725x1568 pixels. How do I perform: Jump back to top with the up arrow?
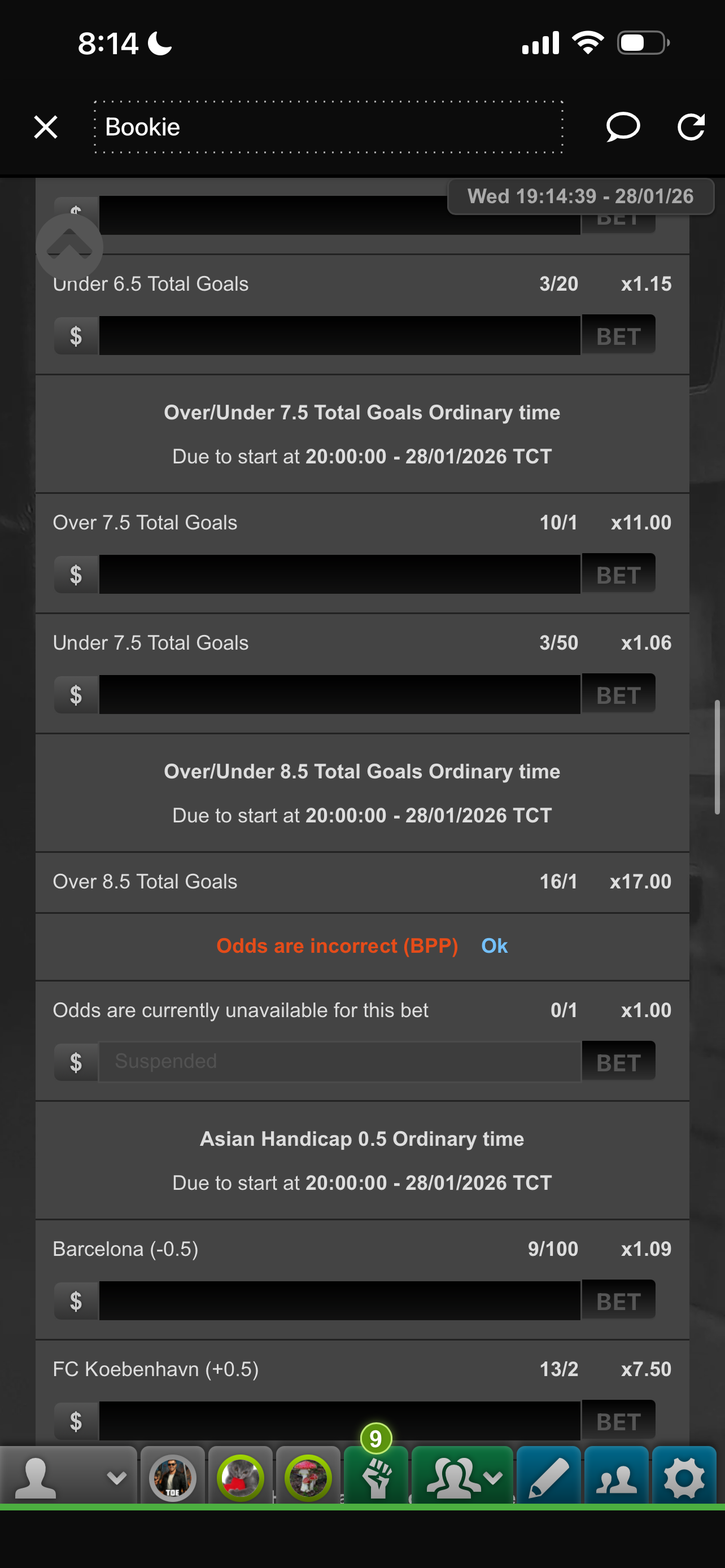pos(69,247)
